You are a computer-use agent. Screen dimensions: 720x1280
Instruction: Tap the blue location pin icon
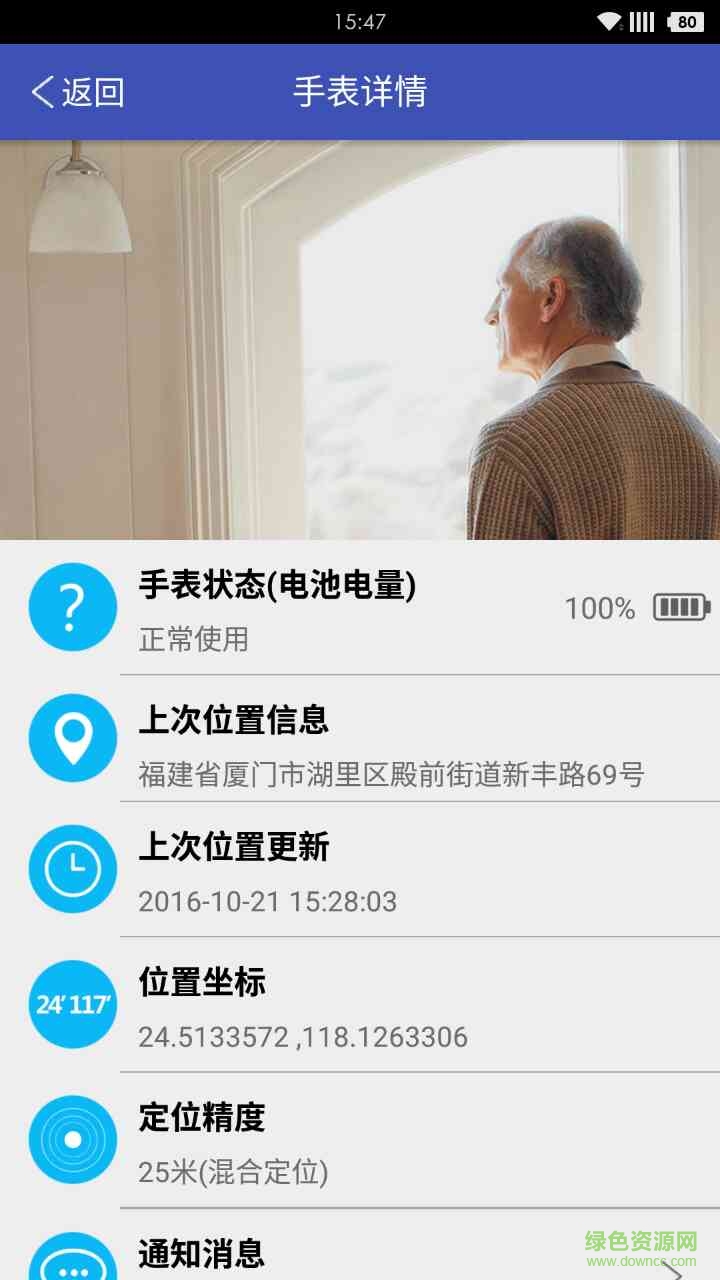pyautogui.click(x=71, y=740)
